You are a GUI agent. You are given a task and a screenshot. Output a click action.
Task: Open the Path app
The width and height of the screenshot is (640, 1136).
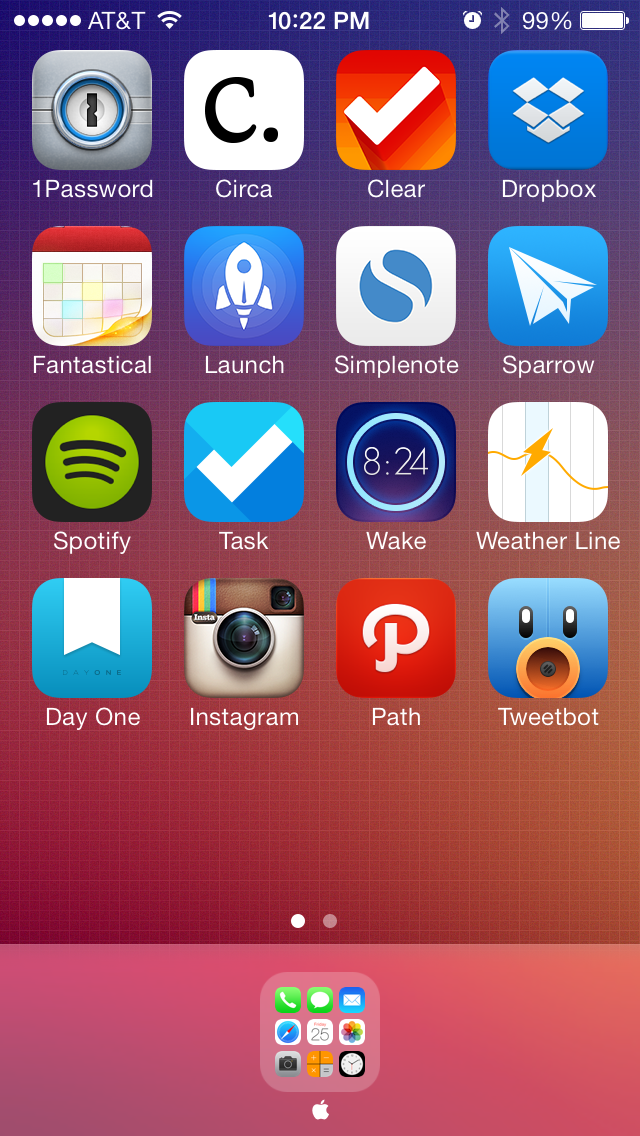pyautogui.click(x=396, y=638)
